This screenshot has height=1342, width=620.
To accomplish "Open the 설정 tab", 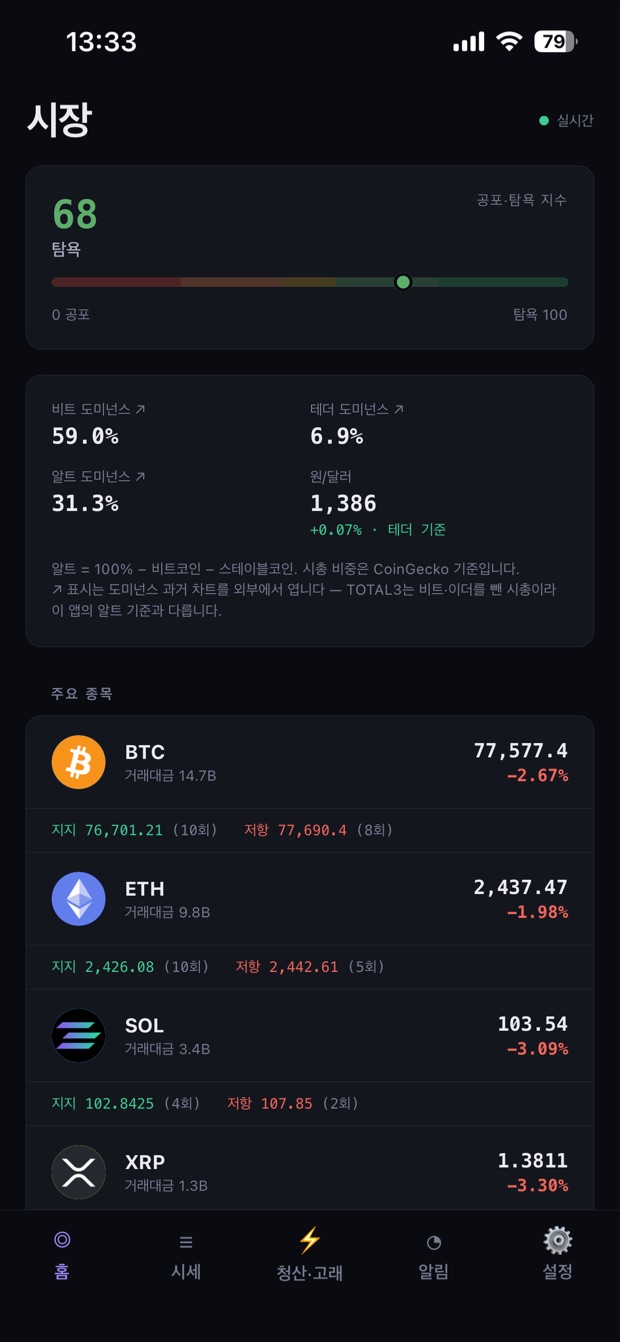I will 558,1255.
